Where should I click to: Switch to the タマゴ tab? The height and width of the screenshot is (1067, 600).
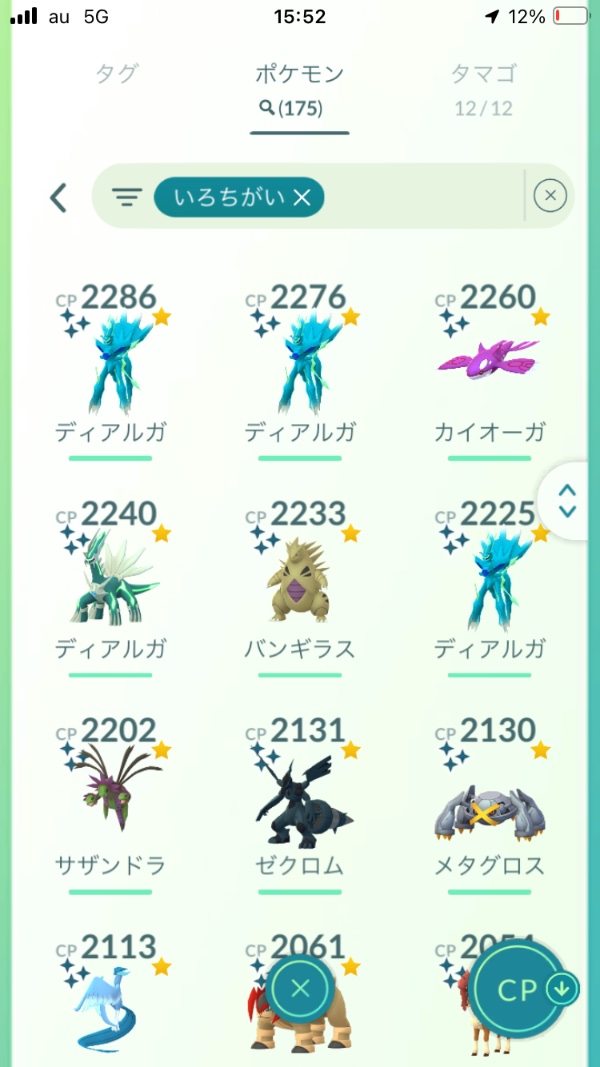pyautogui.click(x=484, y=74)
